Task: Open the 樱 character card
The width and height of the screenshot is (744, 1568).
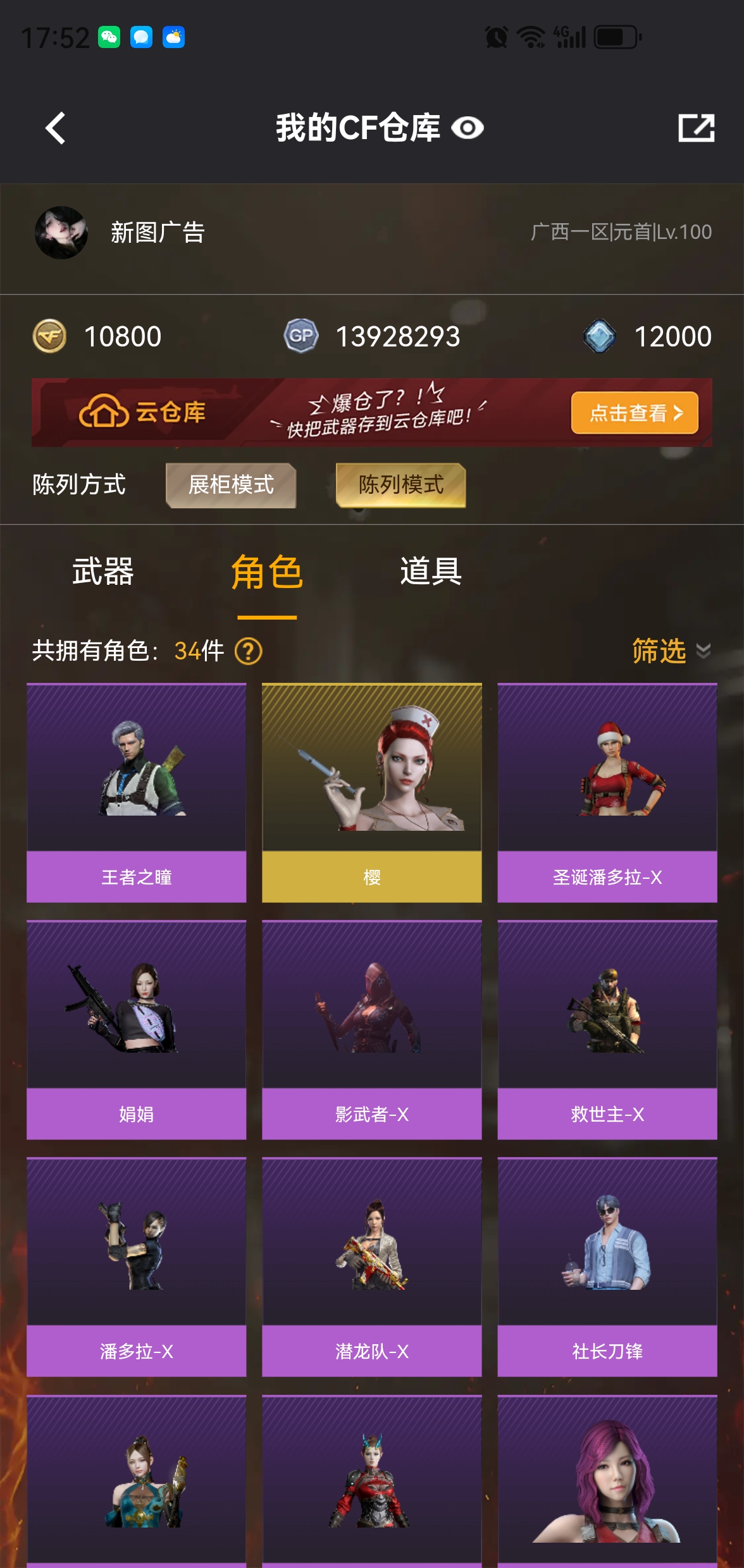Action: pyautogui.click(x=372, y=793)
